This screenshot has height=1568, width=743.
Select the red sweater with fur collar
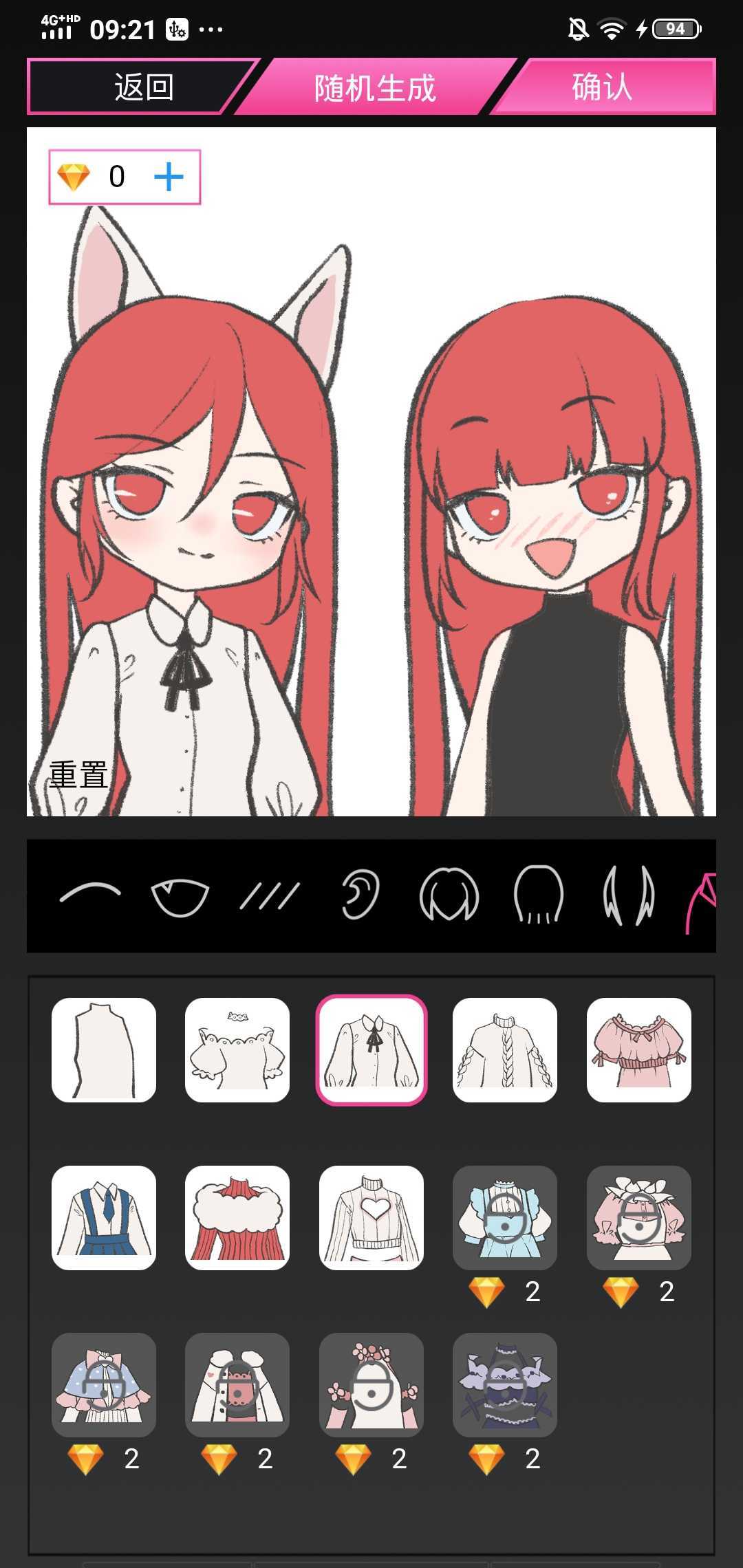coord(237,1217)
